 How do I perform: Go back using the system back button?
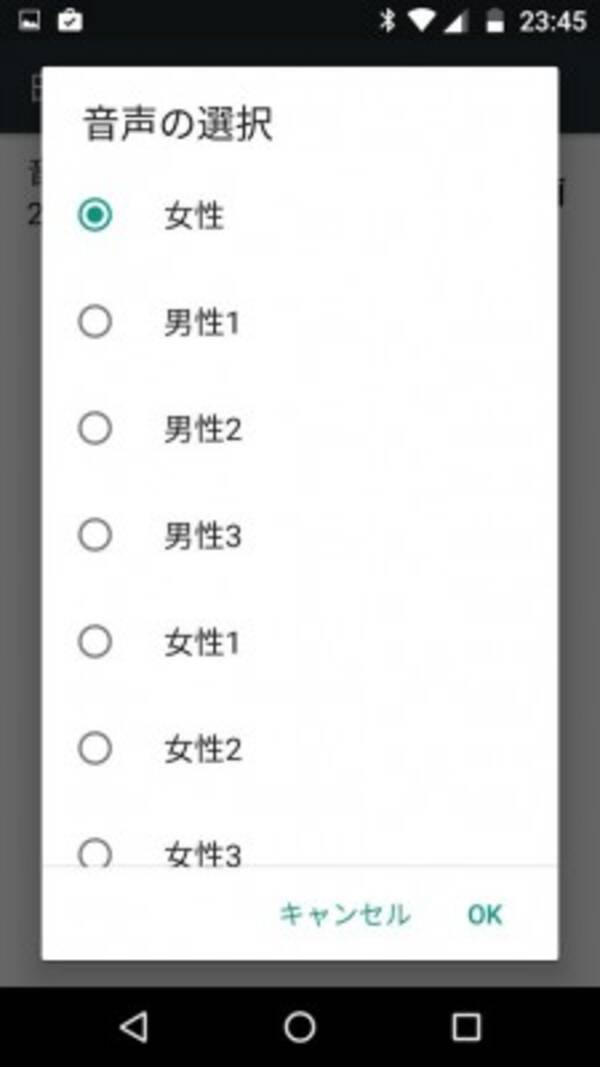click(132, 1026)
